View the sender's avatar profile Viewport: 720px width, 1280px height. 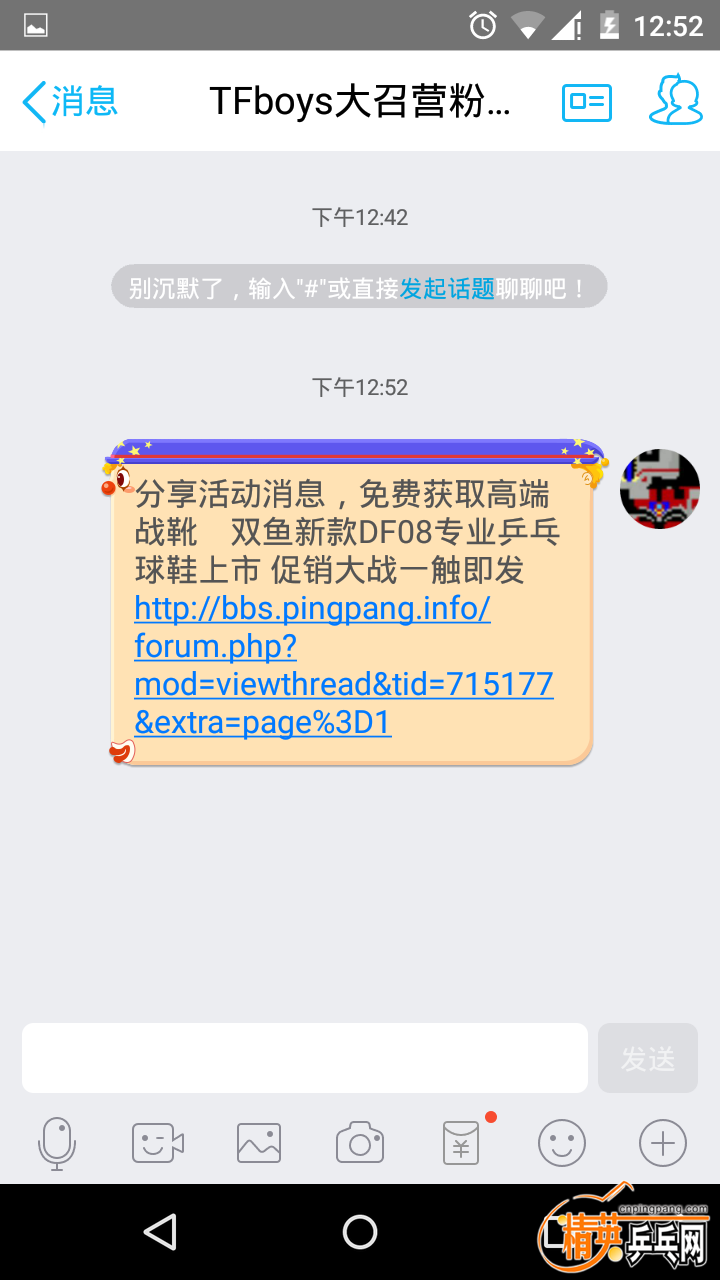pyautogui.click(x=659, y=489)
